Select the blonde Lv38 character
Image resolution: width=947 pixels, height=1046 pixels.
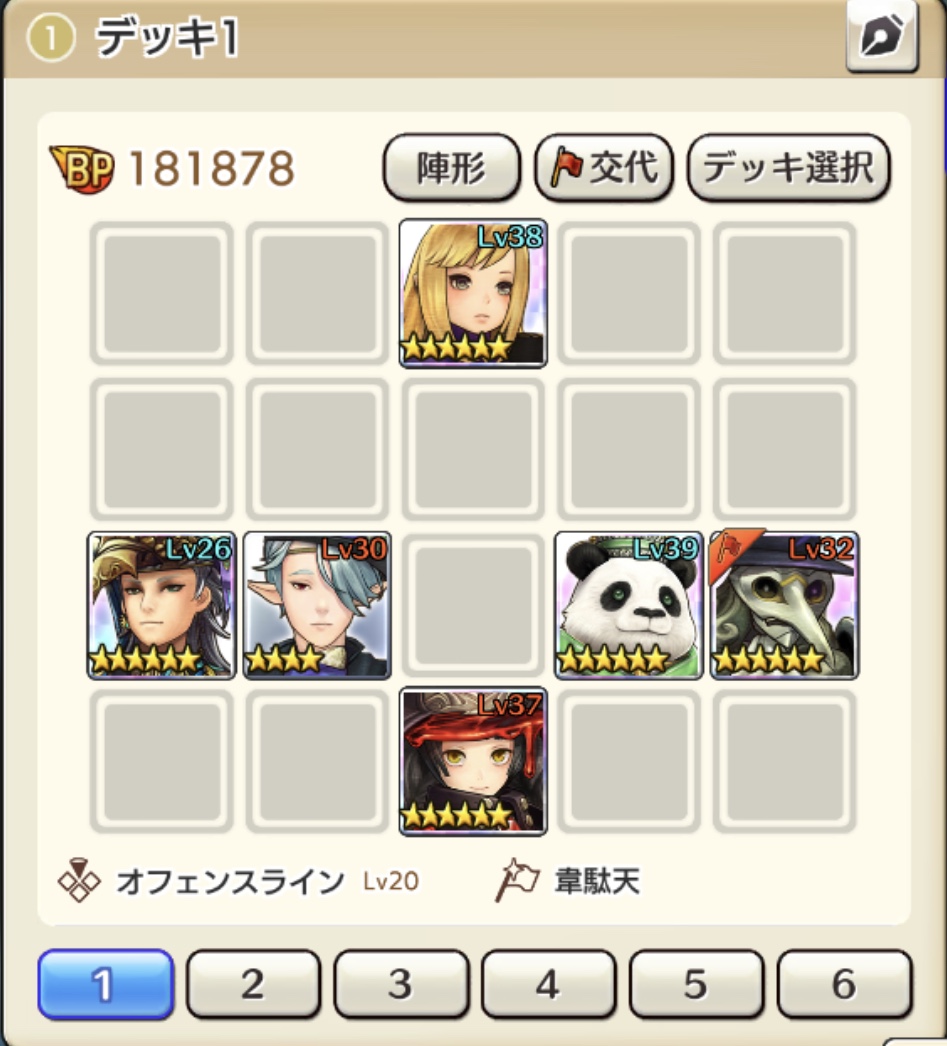473,294
